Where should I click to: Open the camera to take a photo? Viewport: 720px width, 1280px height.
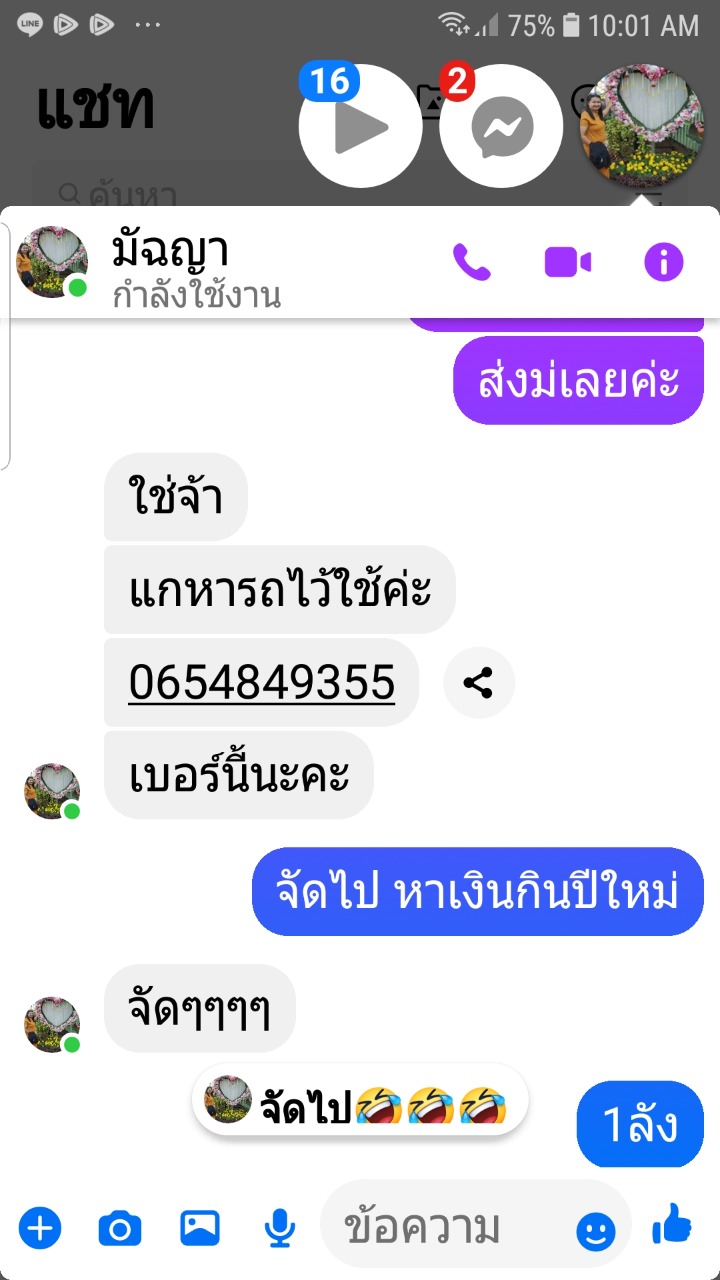coord(120,1228)
